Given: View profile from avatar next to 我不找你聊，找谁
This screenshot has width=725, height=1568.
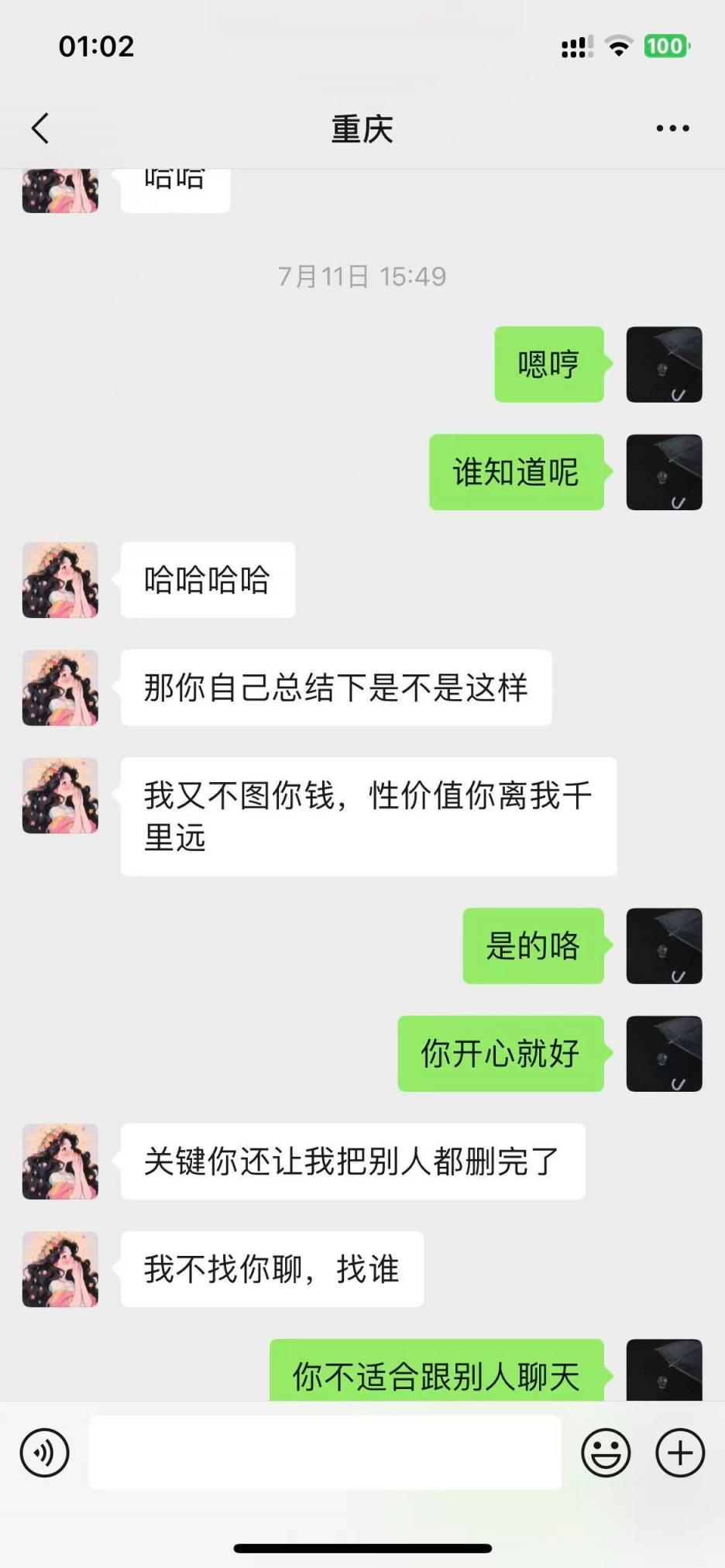Looking at the screenshot, I should point(60,1269).
